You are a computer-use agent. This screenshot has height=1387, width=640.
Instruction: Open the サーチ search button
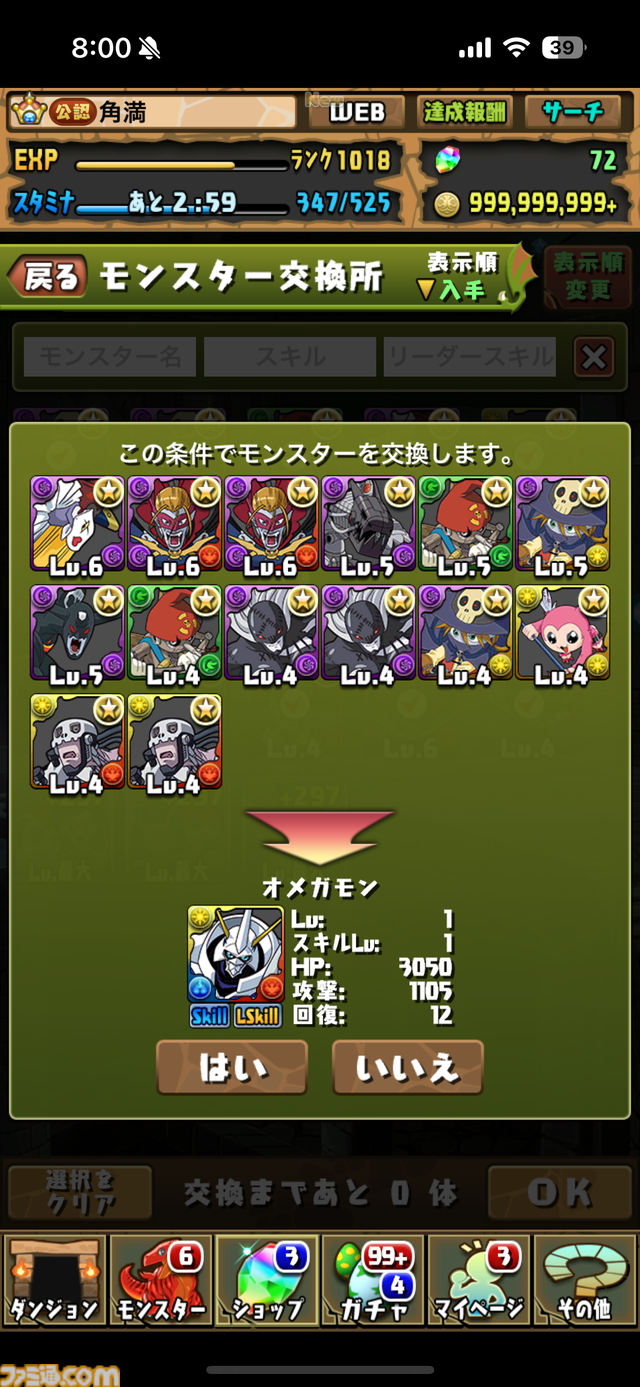pos(572,113)
